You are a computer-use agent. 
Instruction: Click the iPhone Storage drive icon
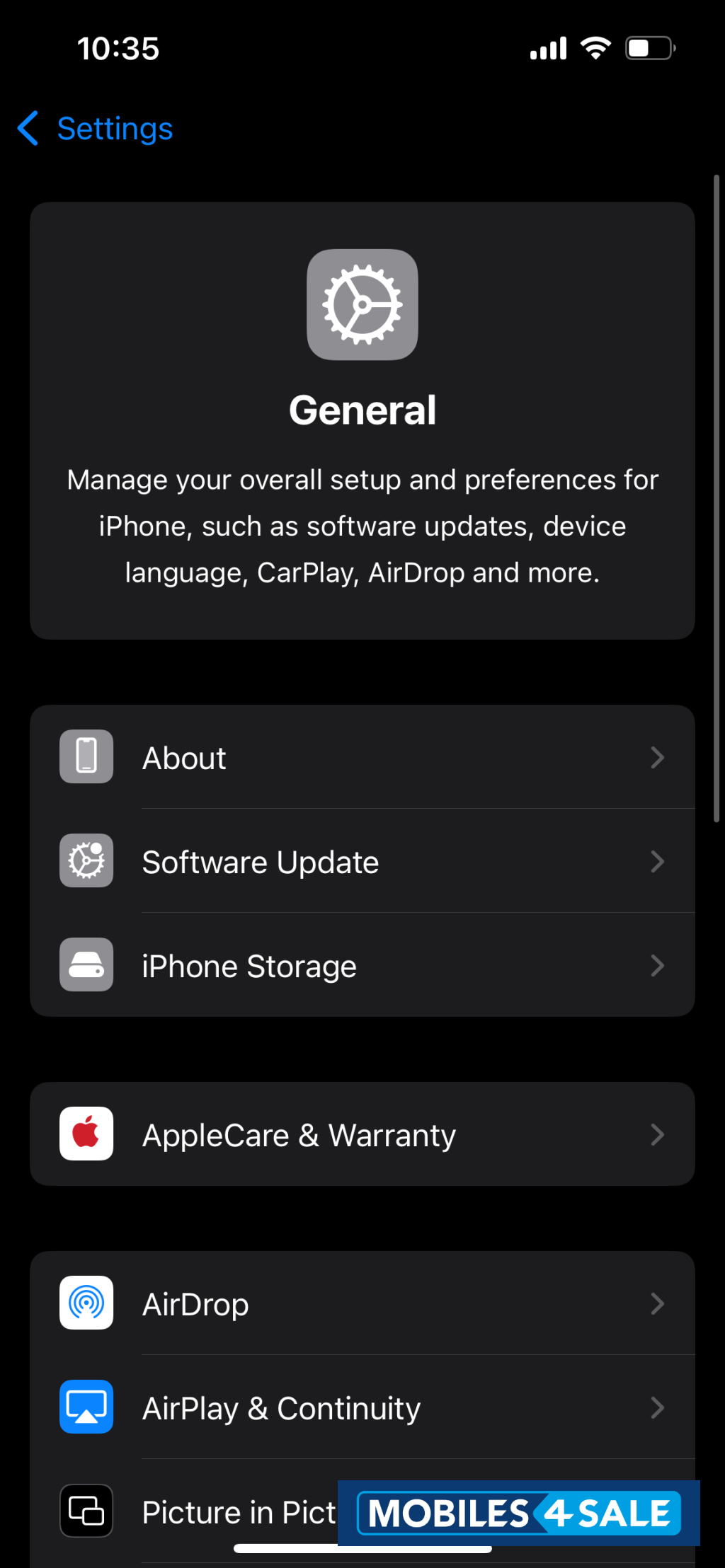[86, 965]
